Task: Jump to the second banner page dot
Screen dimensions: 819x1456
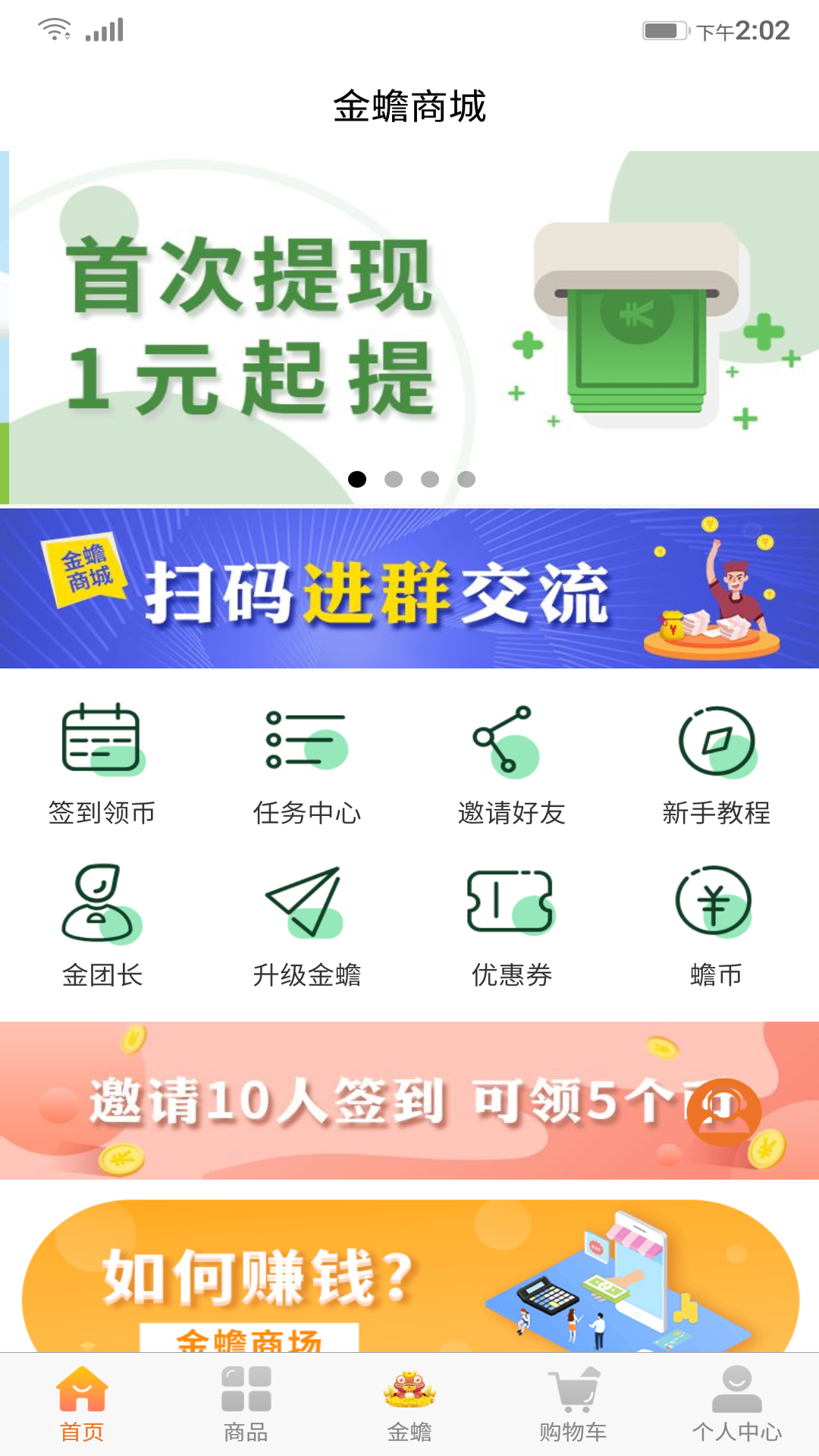Action: (x=394, y=479)
